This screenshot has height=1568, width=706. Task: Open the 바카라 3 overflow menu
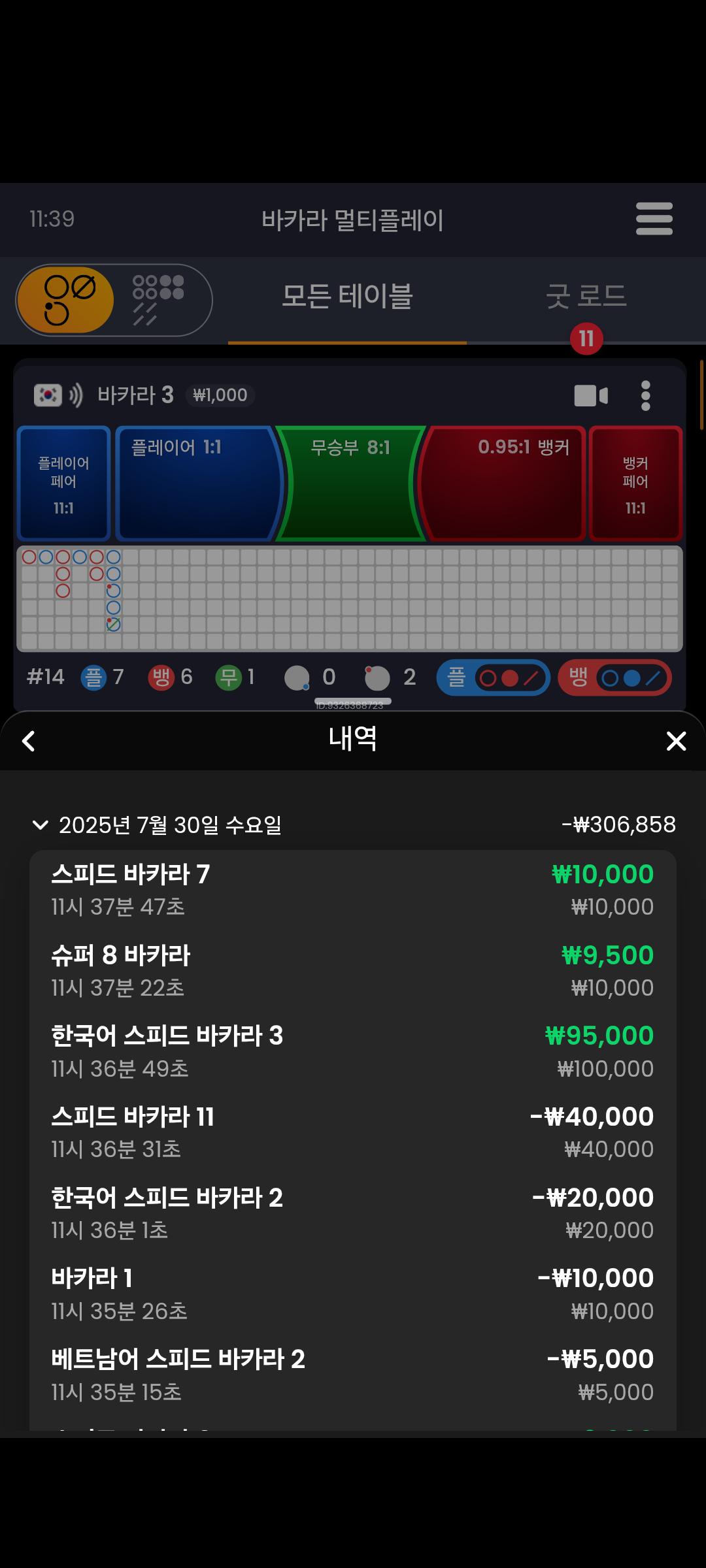pos(645,395)
